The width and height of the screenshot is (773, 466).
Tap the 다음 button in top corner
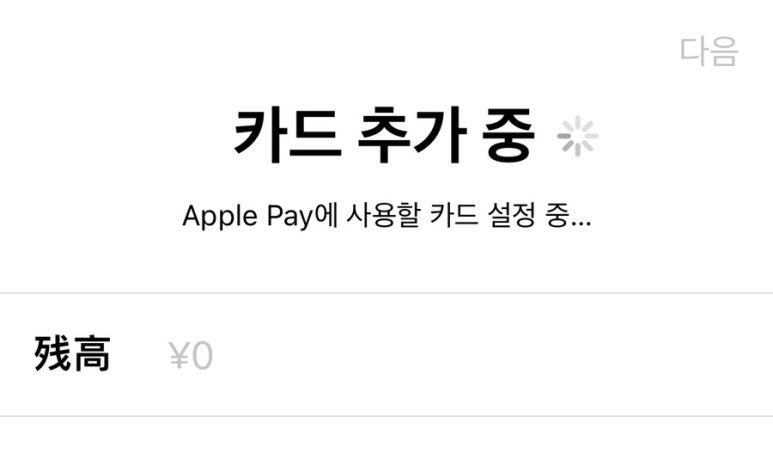click(x=708, y=51)
